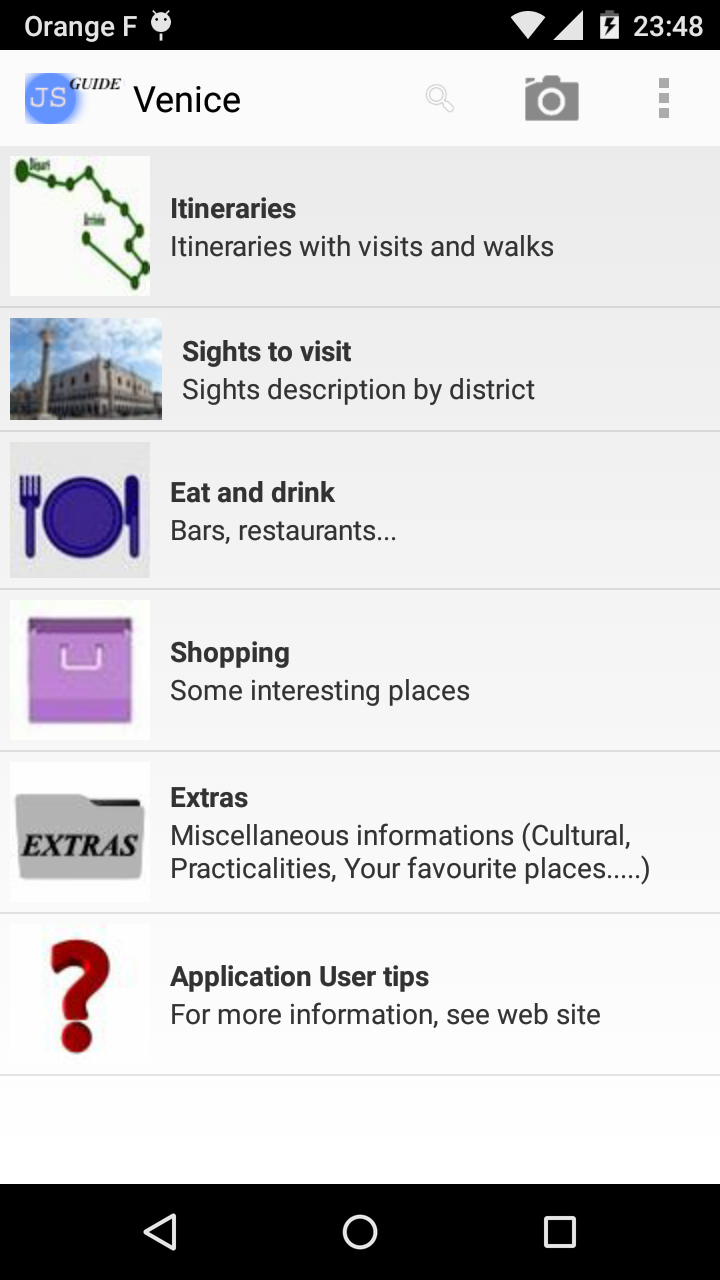Screen dimensions: 720x1280
Task: Open Extras miscellaneous information
Action: click(x=360, y=833)
